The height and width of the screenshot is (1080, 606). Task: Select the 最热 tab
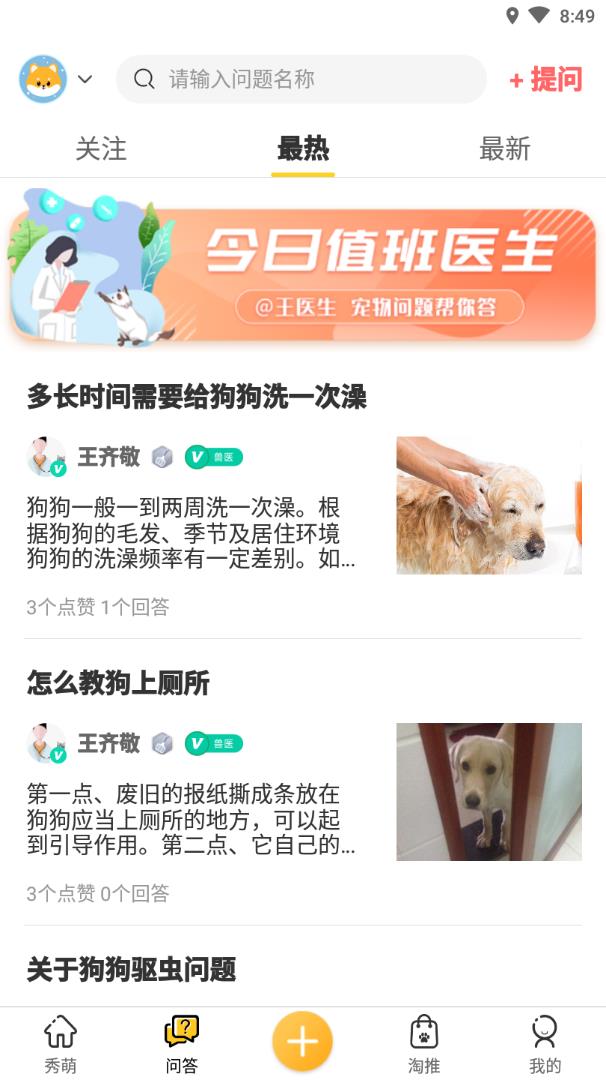pyautogui.click(x=302, y=149)
